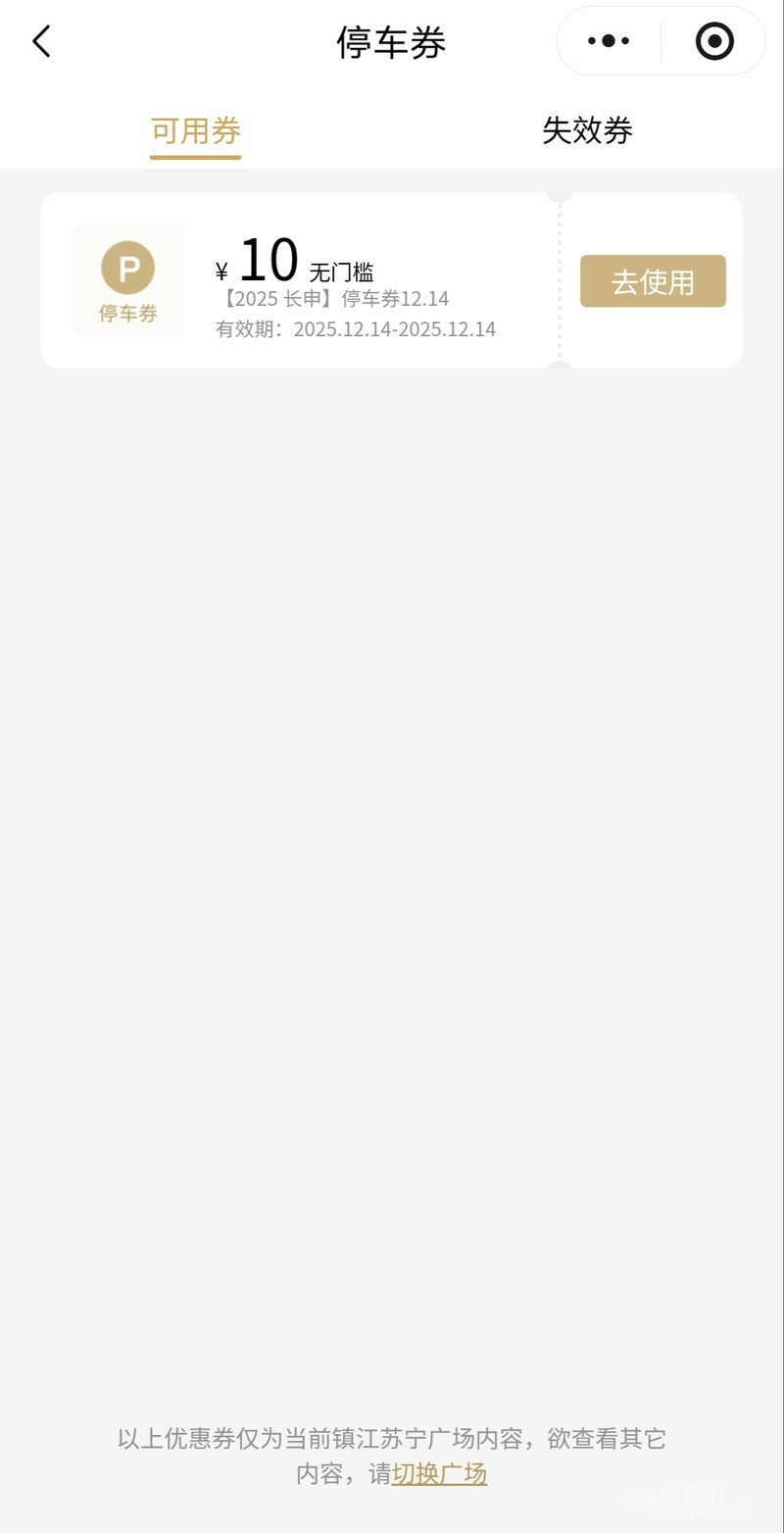Image resolution: width=784 pixels, height=1533 pixels.
Task: Open the mini program more-options menu
Action: [x=609, y=41]
